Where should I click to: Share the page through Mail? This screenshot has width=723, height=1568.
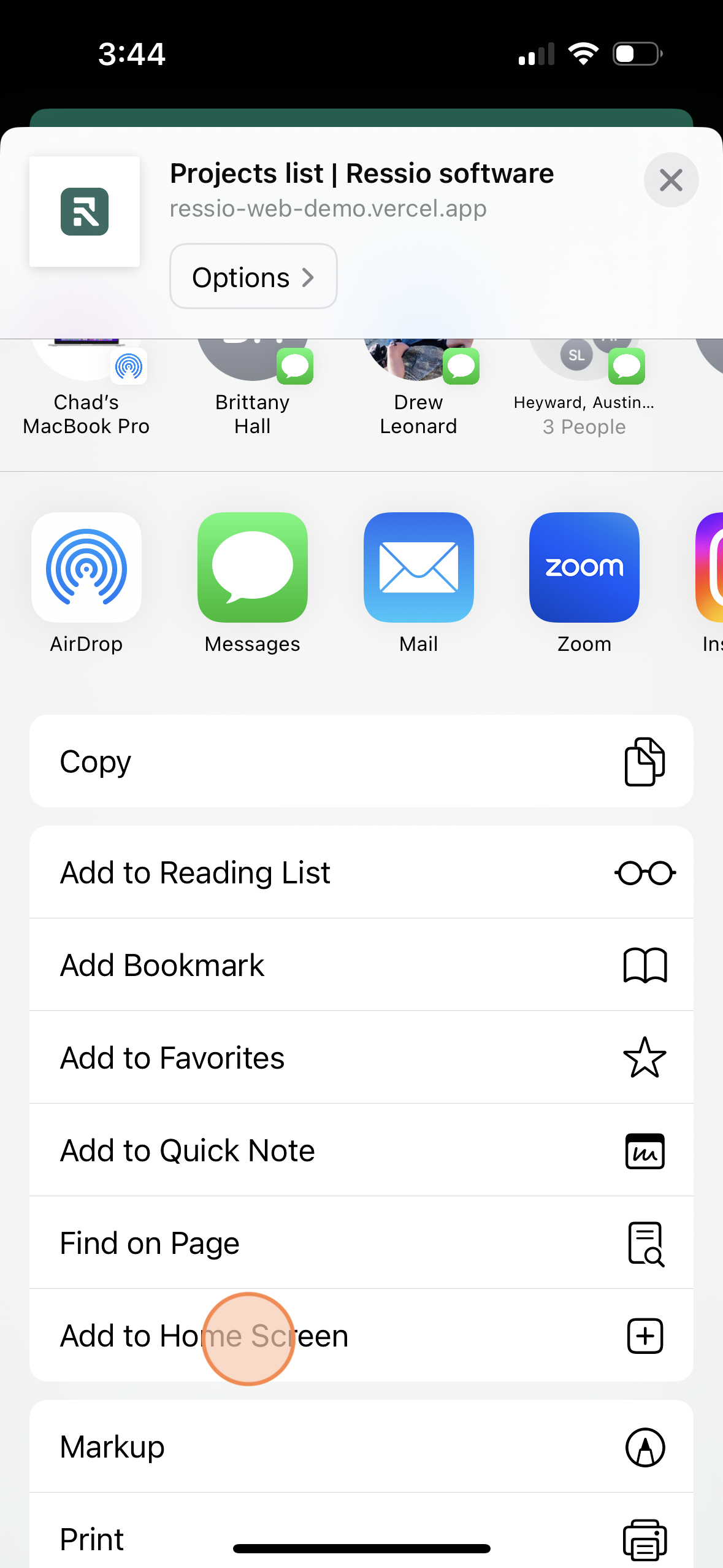pos(418,566)
